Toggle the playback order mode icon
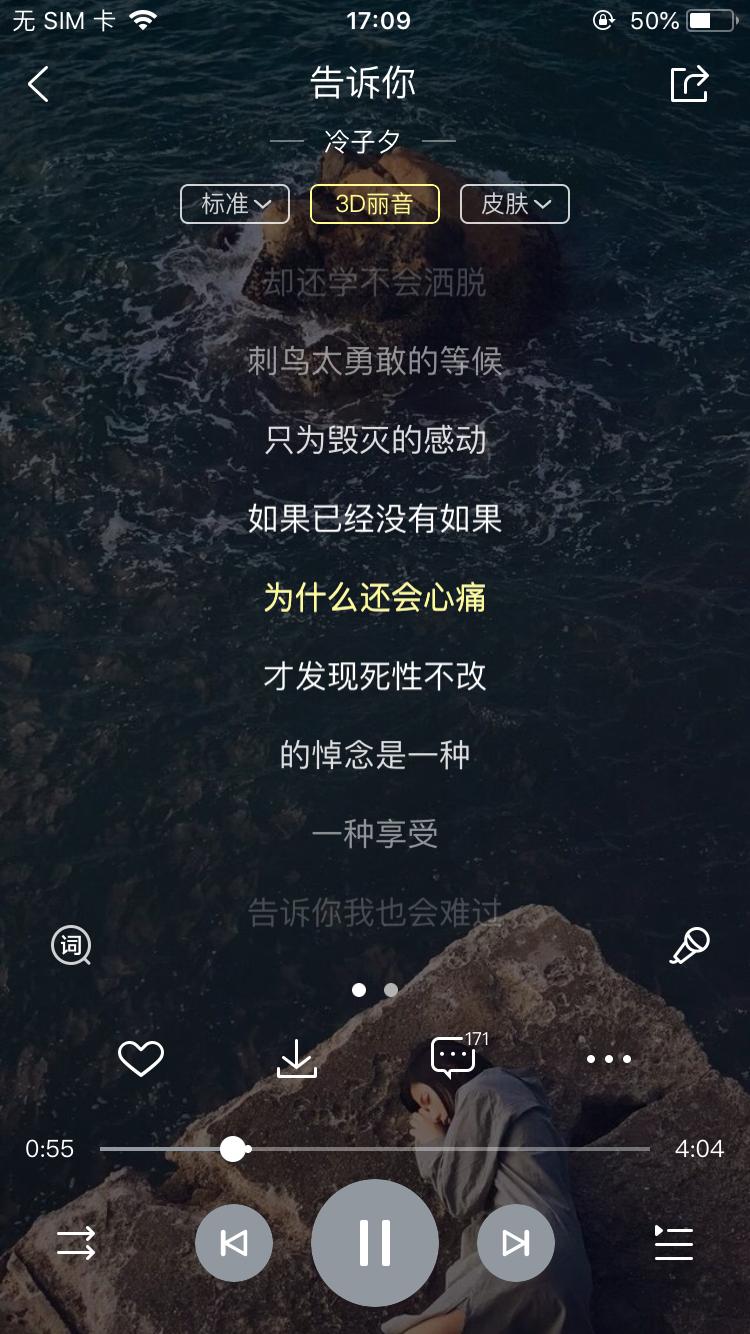Viewport: 750px width, 1334px height. click(x=76, y=1242)
